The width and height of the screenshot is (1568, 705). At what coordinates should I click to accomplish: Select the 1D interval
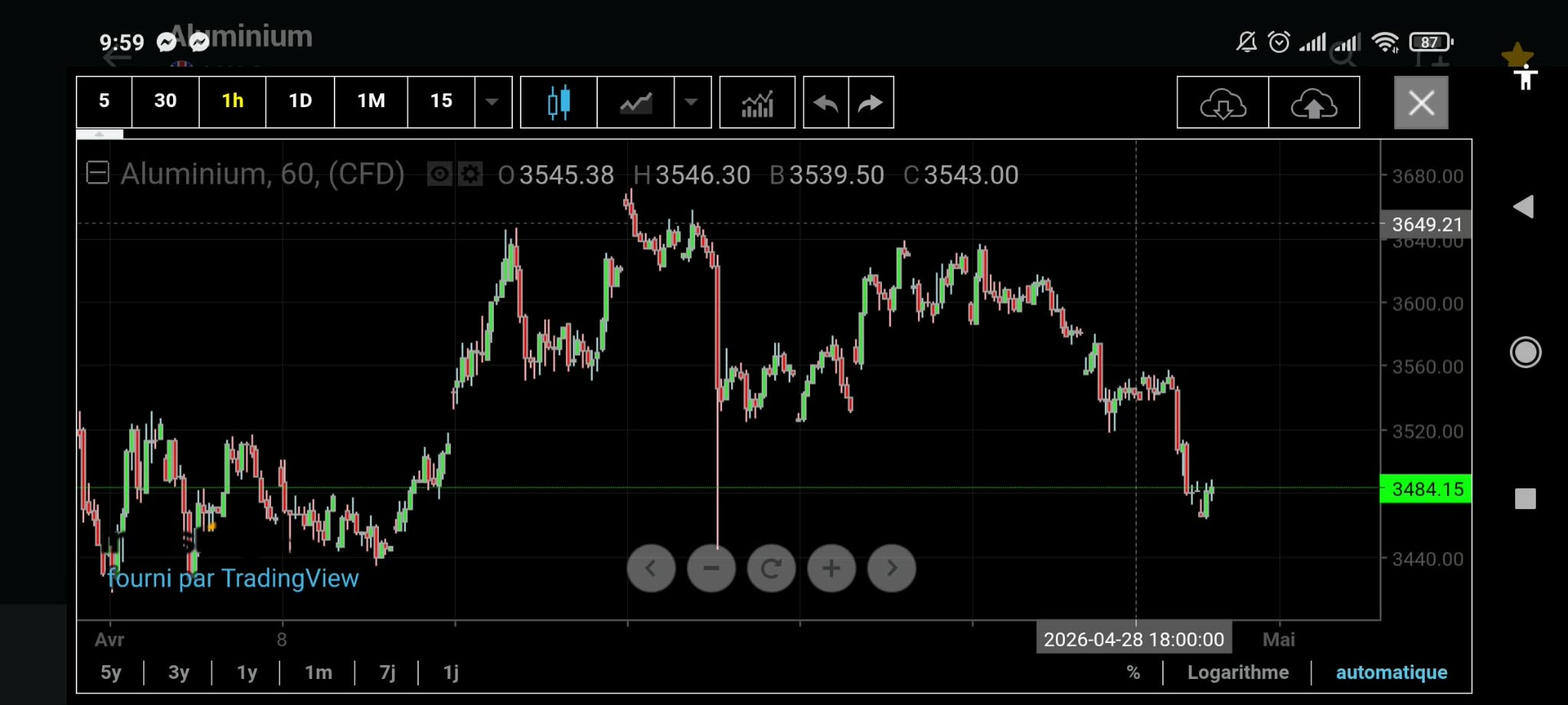point(300,102)
